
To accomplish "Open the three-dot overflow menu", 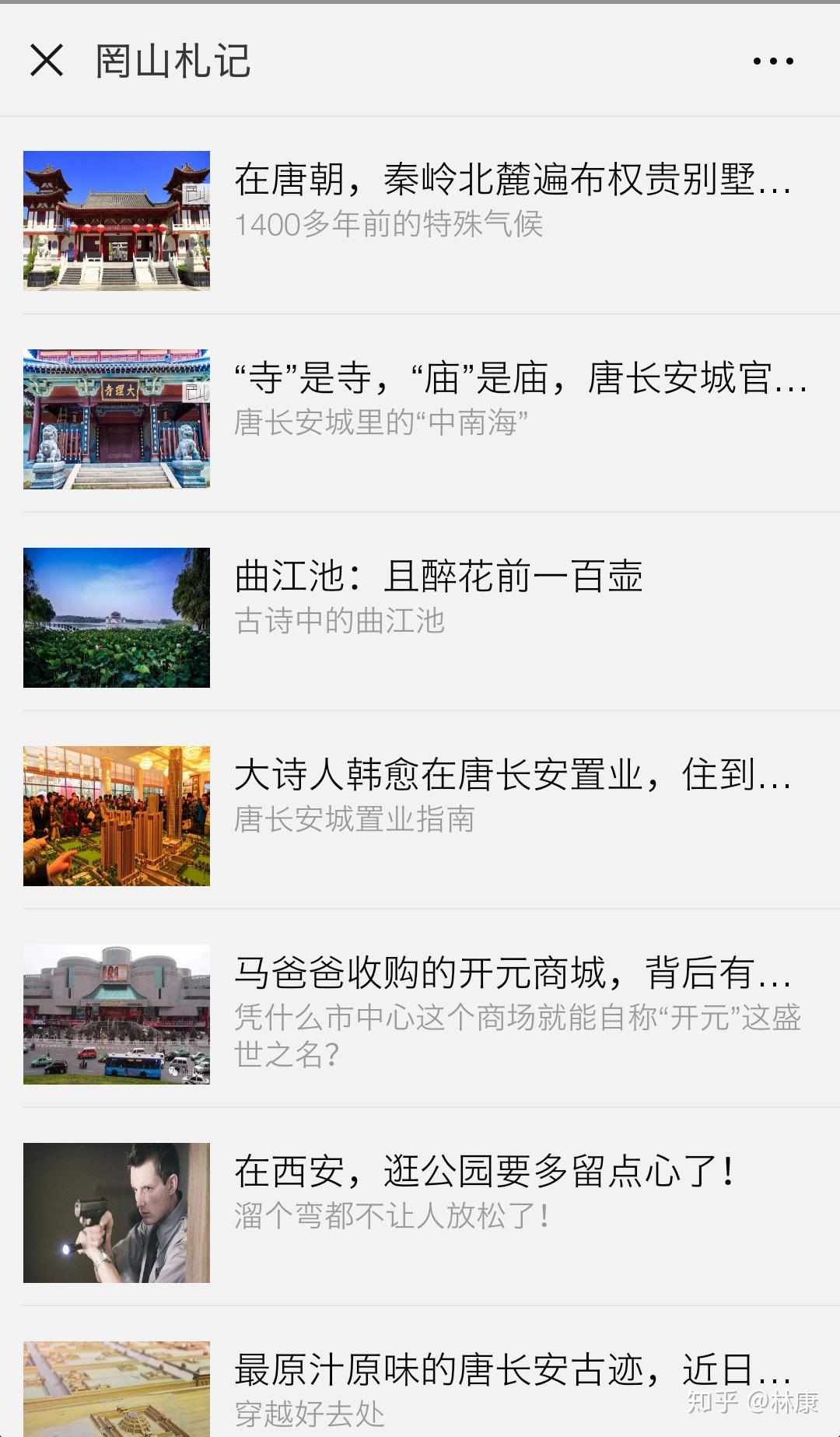I will 773,61.
